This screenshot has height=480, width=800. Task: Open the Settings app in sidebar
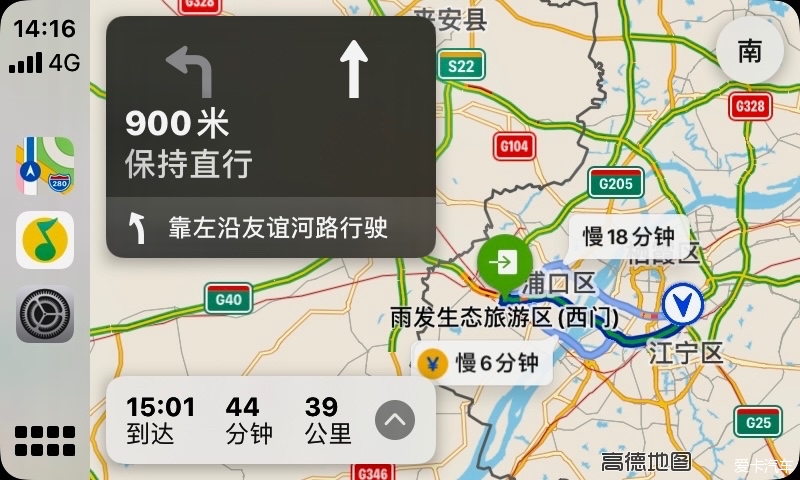point(45,314)
